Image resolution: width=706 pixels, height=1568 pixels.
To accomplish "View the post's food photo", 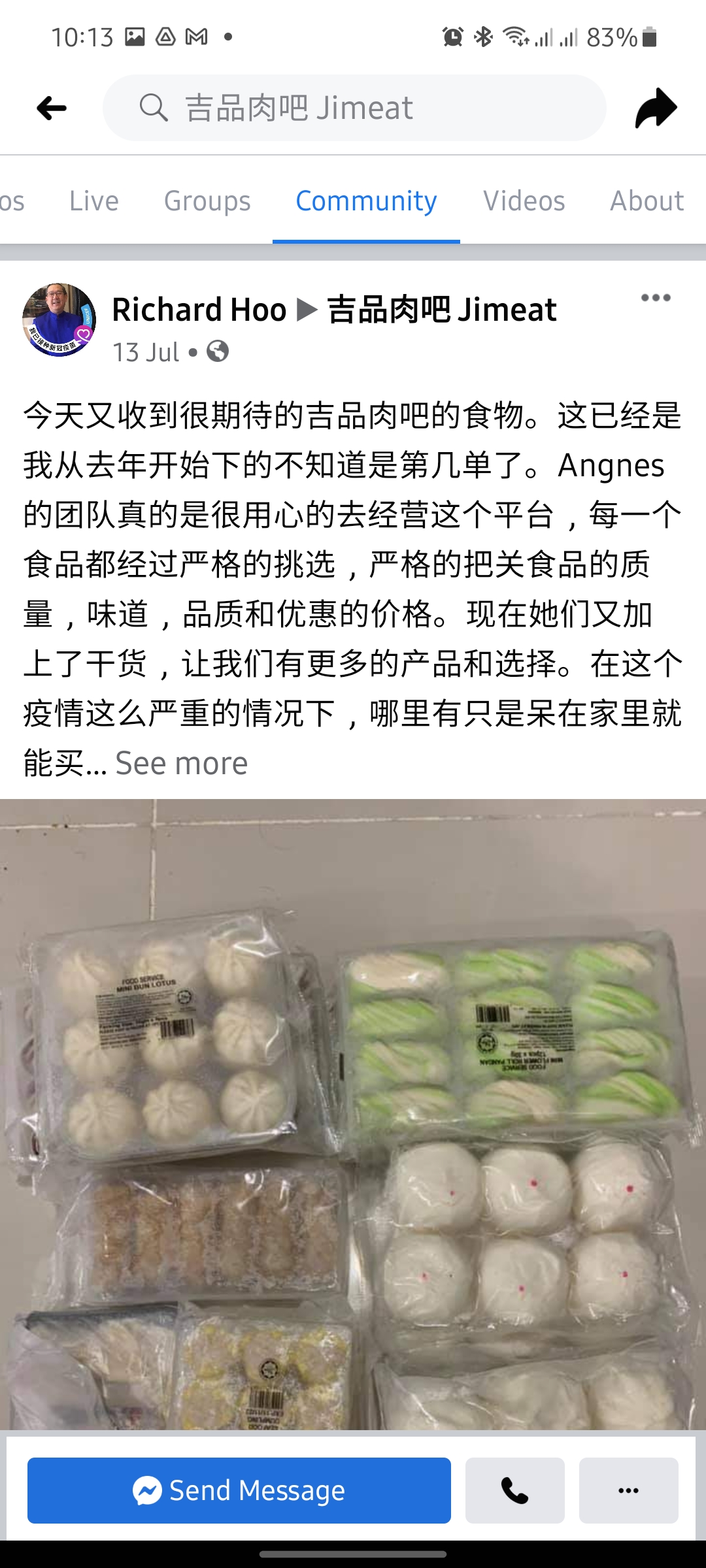I will (x=353, y=1111).
